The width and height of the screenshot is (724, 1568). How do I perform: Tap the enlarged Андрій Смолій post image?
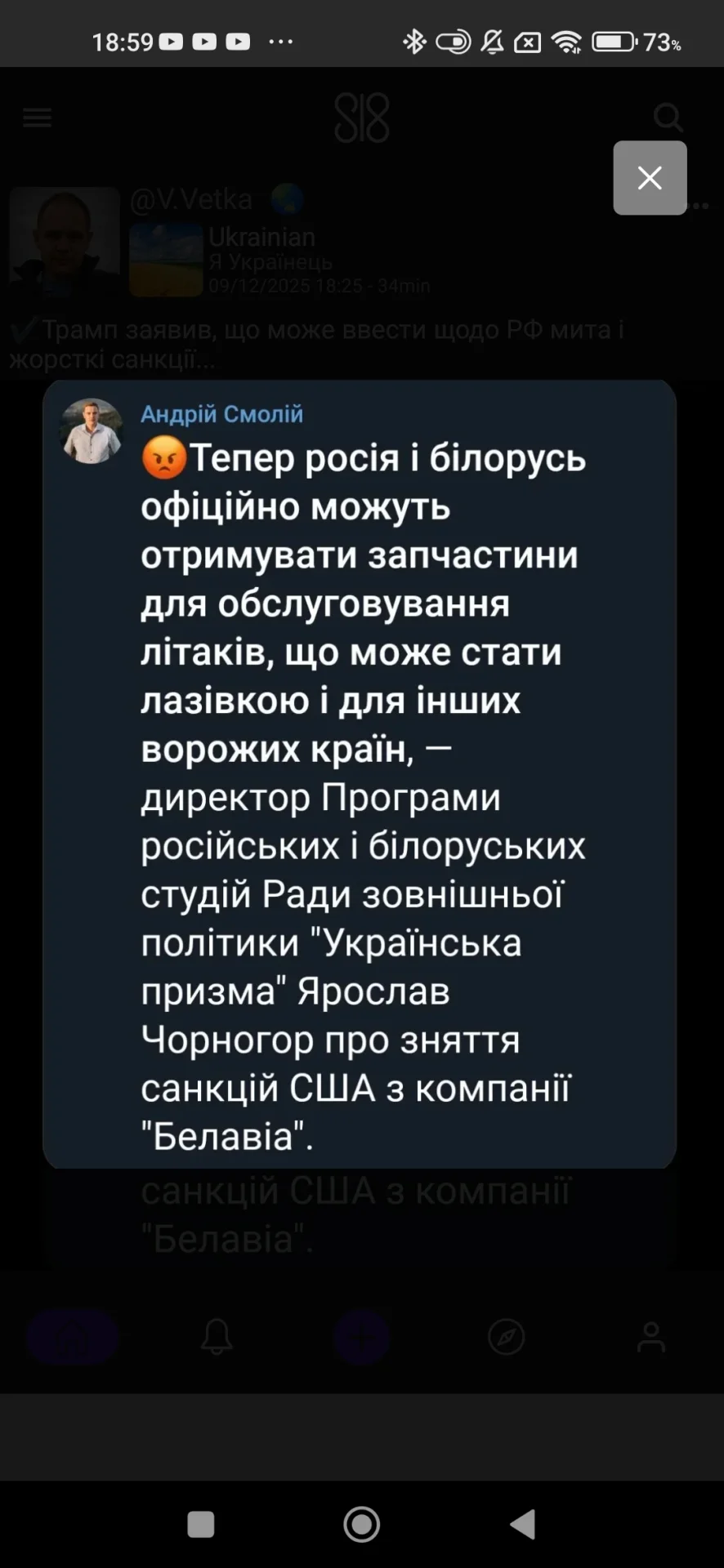tap(360, 773)
